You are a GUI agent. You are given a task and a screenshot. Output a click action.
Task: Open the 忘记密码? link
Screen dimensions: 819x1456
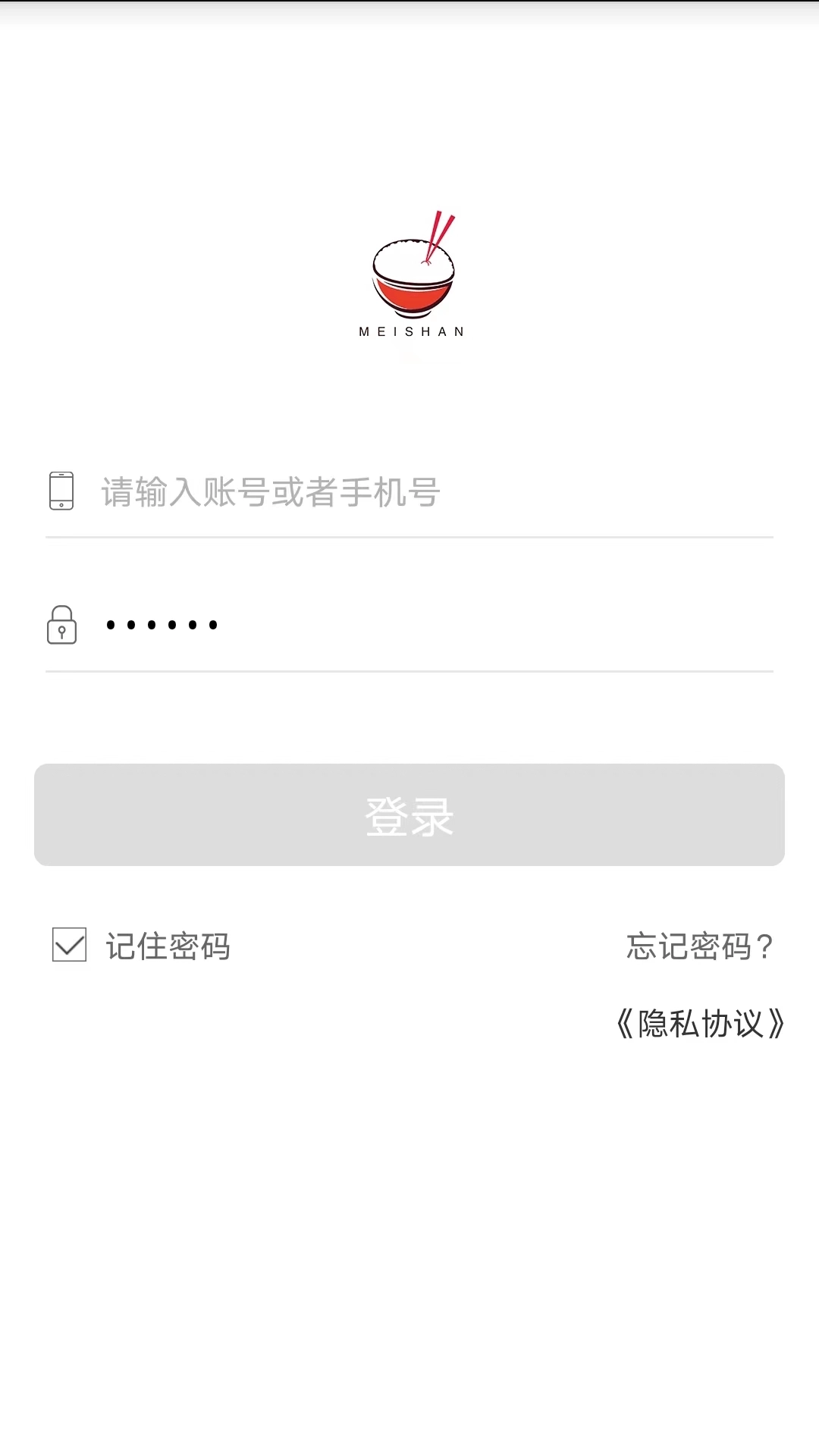click(x=699, y=946)
